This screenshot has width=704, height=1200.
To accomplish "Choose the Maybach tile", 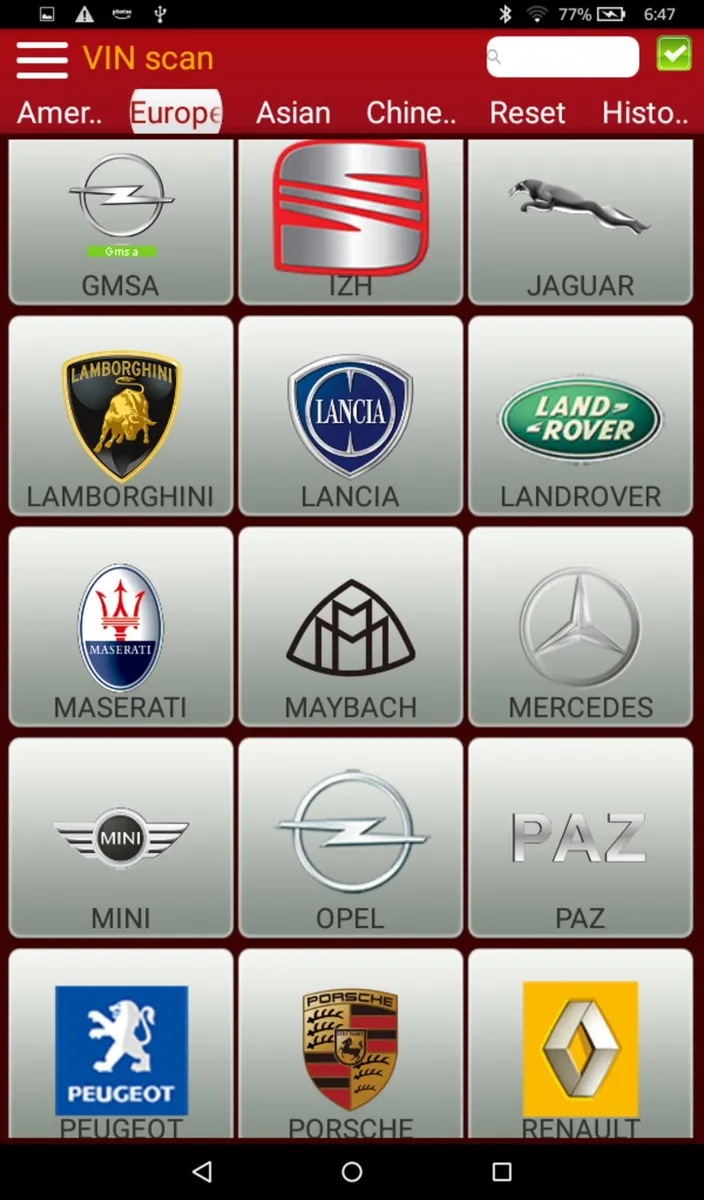I will [x=350, y=627].
